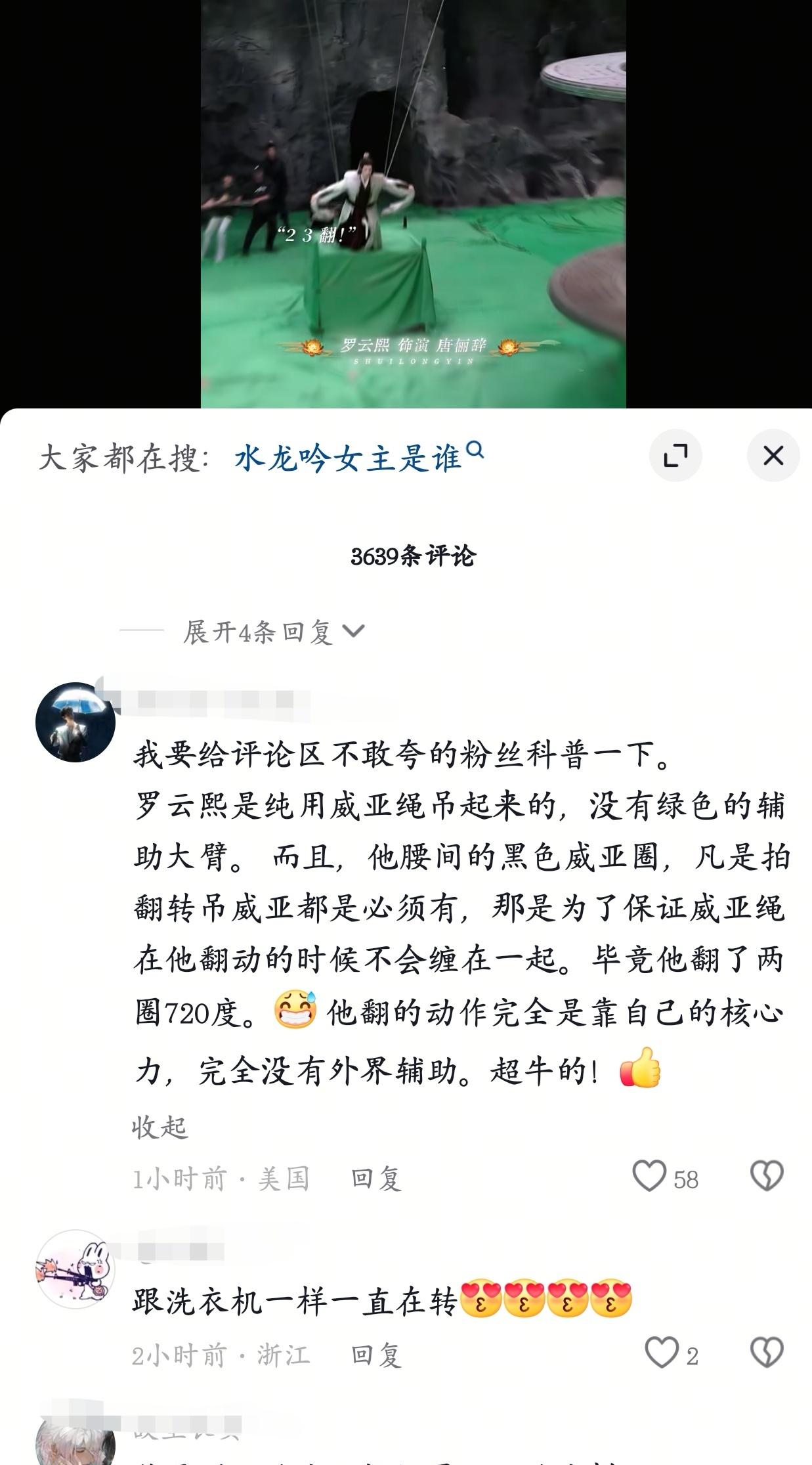Reply to the comment from 美国
This screenshot has height=1465, width=812.
375,1179
